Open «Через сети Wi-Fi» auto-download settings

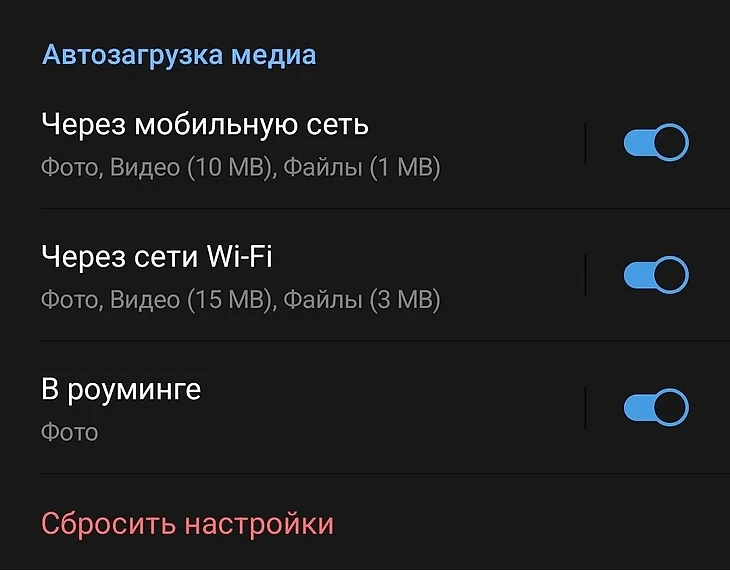click(x=240, y=275)
